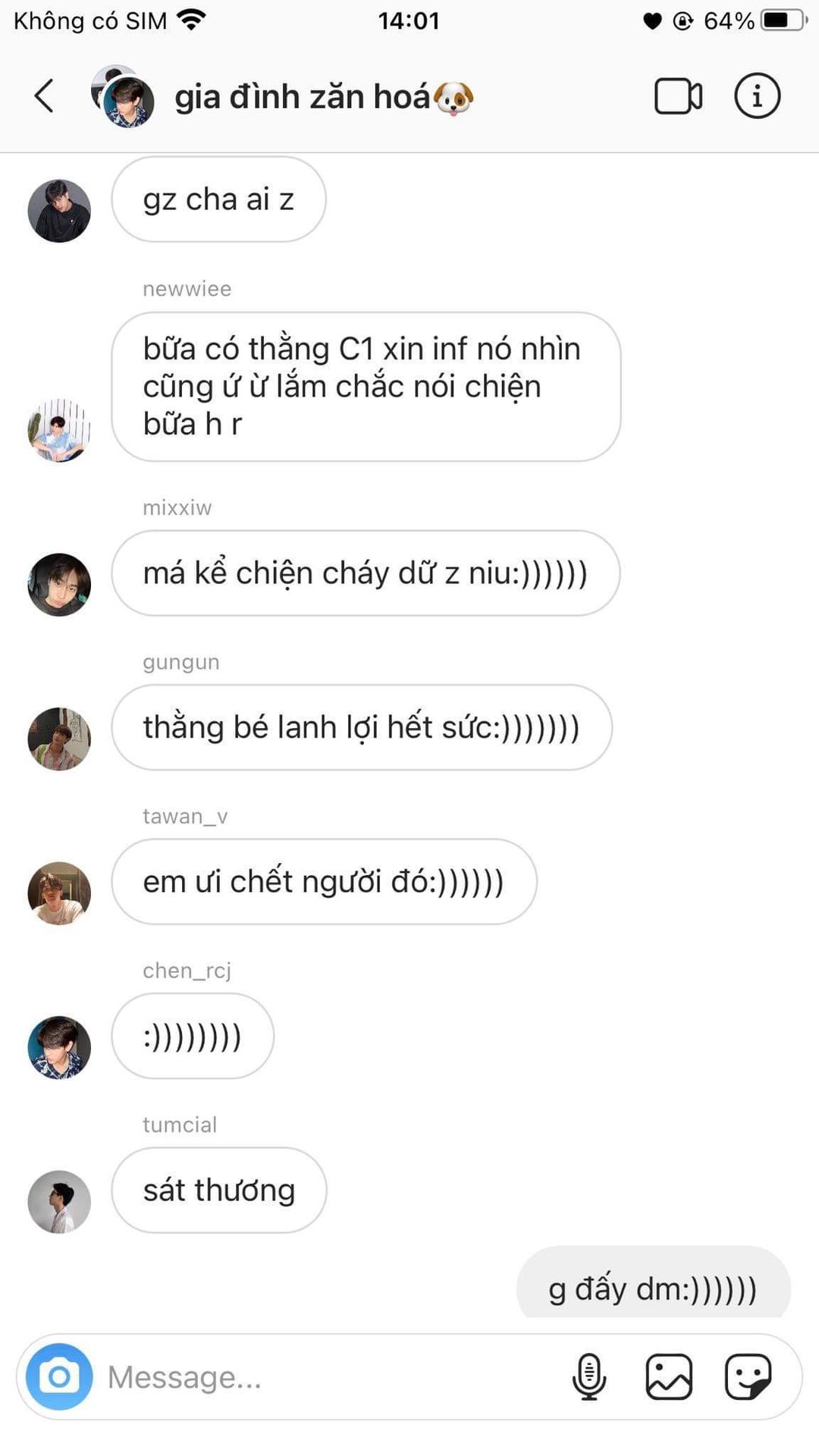Tap chen_rcj's avatar
This screenshot has width=819, height=1456.
pos(59,1047)
